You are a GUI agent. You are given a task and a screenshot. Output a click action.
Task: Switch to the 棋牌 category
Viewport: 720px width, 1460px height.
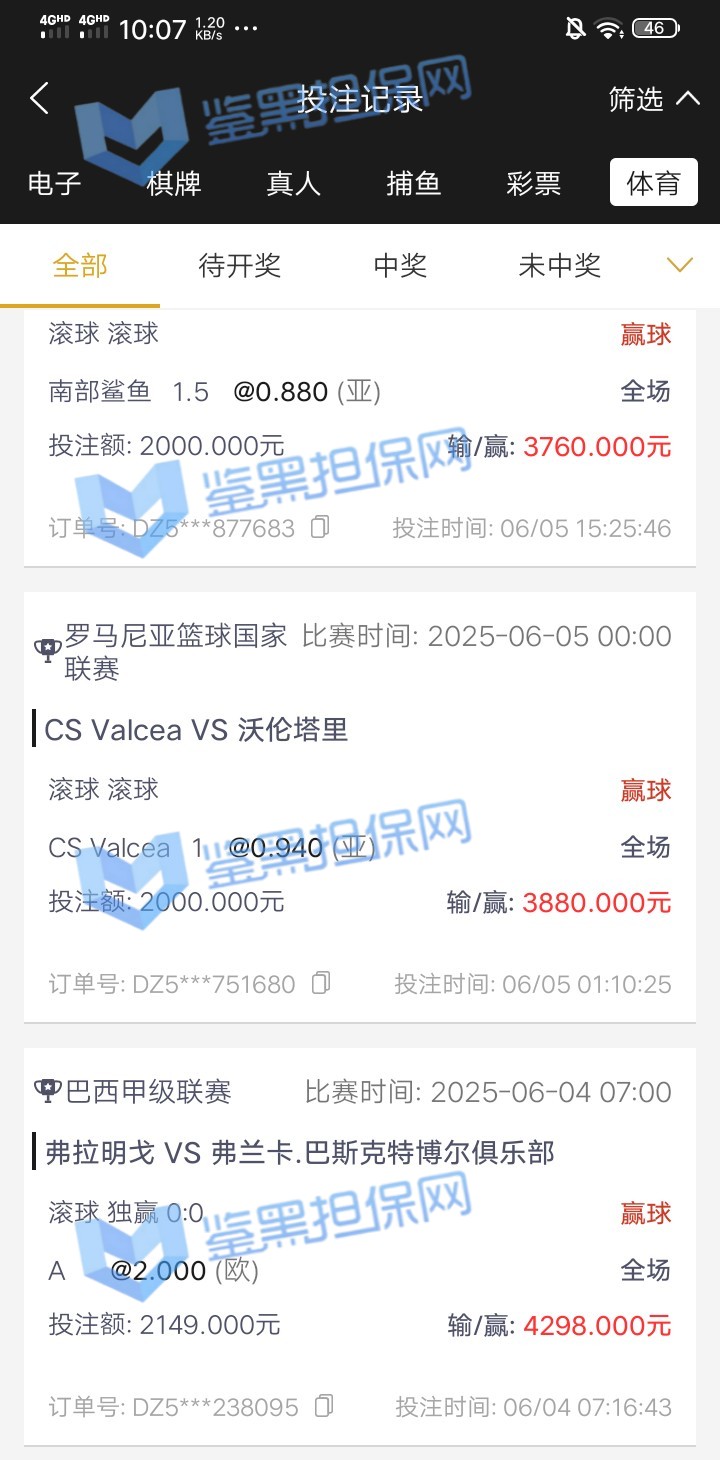click(x=174, y=183)
